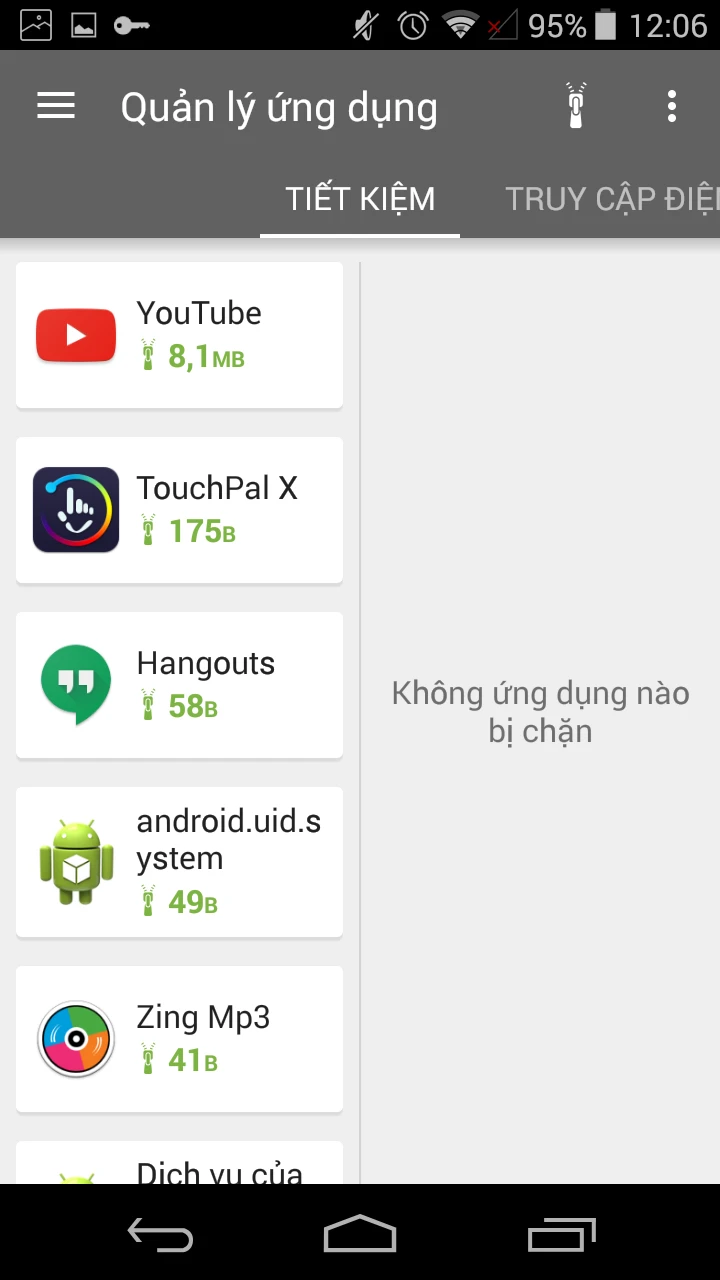Screen dimensions: 720x1280
Task: Click the Zing Mp3 app icon
Action: tap(75, 1039)
